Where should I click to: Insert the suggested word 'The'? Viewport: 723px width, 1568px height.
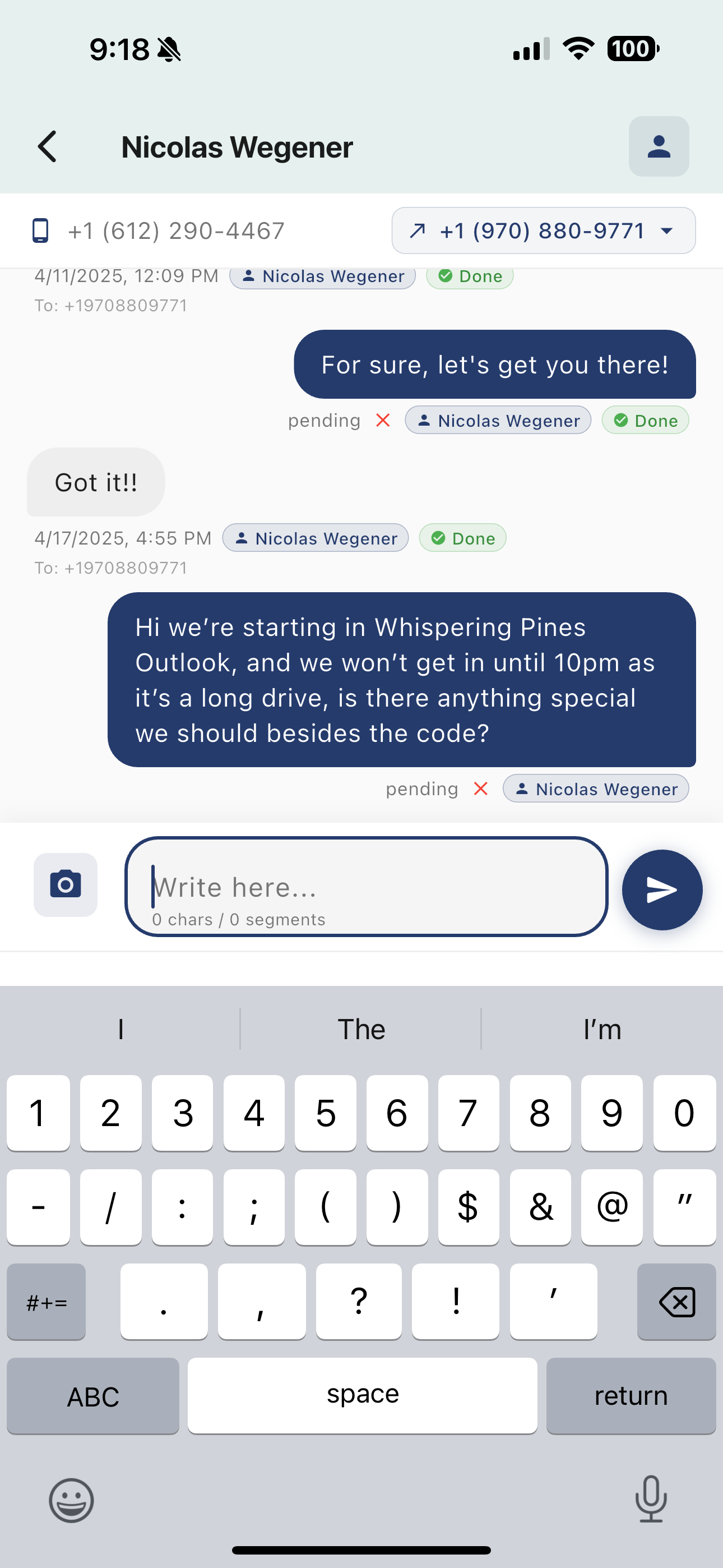[361, 1029]
